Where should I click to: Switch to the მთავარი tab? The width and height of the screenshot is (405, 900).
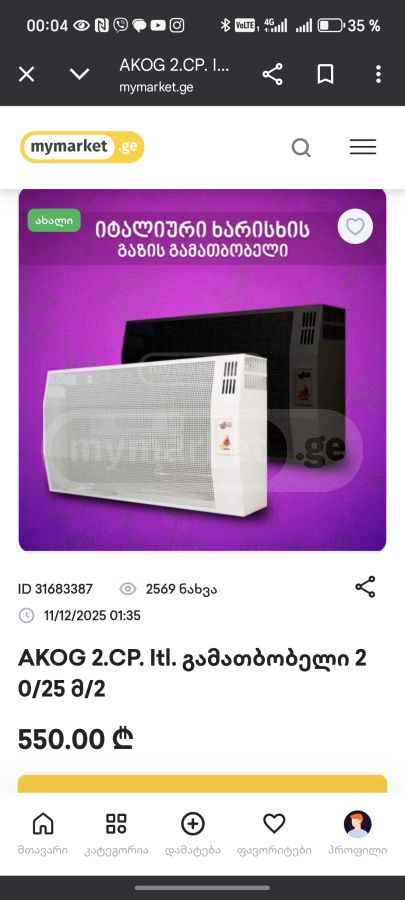(x=43, y=834)
